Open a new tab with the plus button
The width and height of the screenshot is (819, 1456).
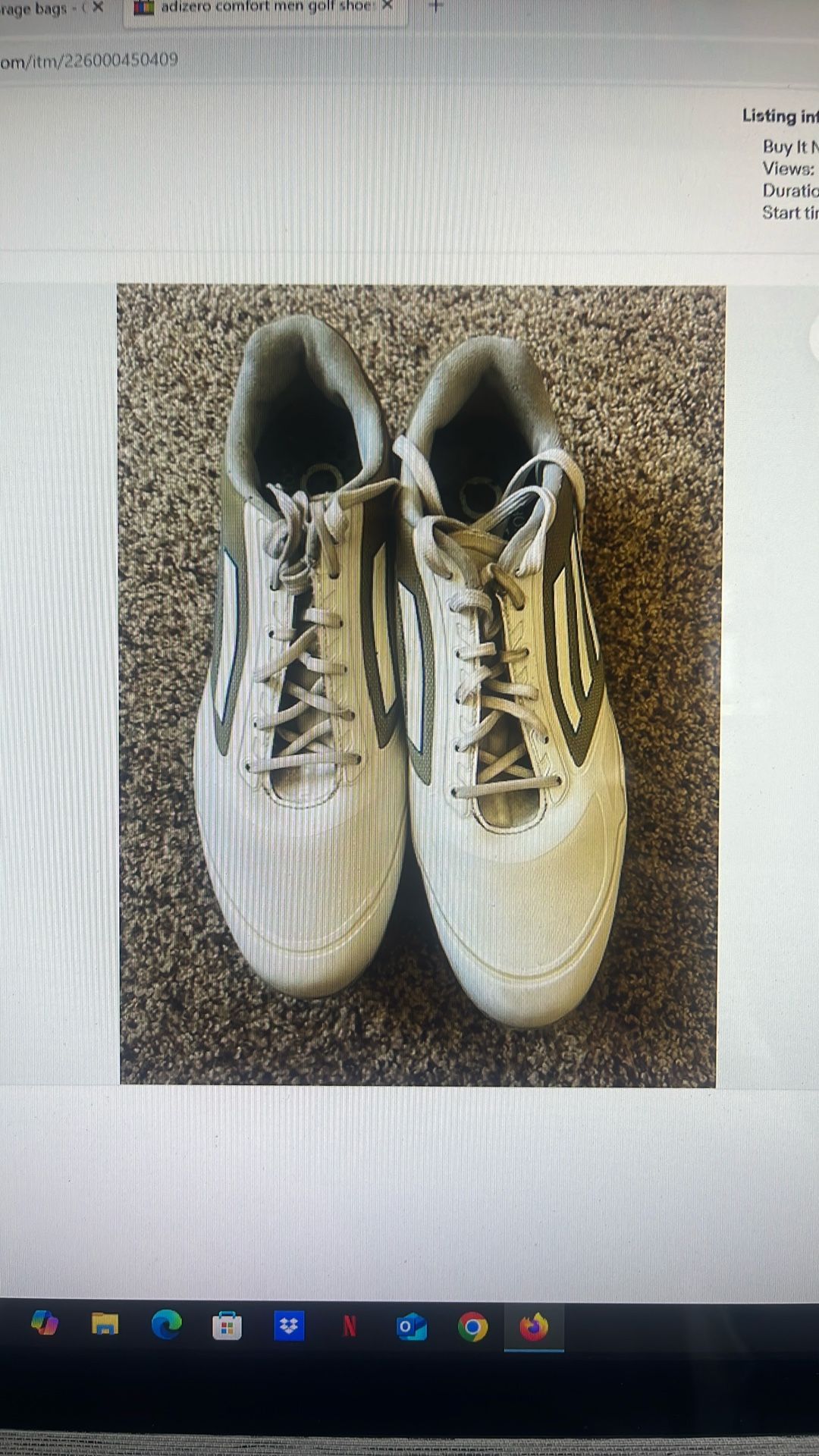coord(434,6)
